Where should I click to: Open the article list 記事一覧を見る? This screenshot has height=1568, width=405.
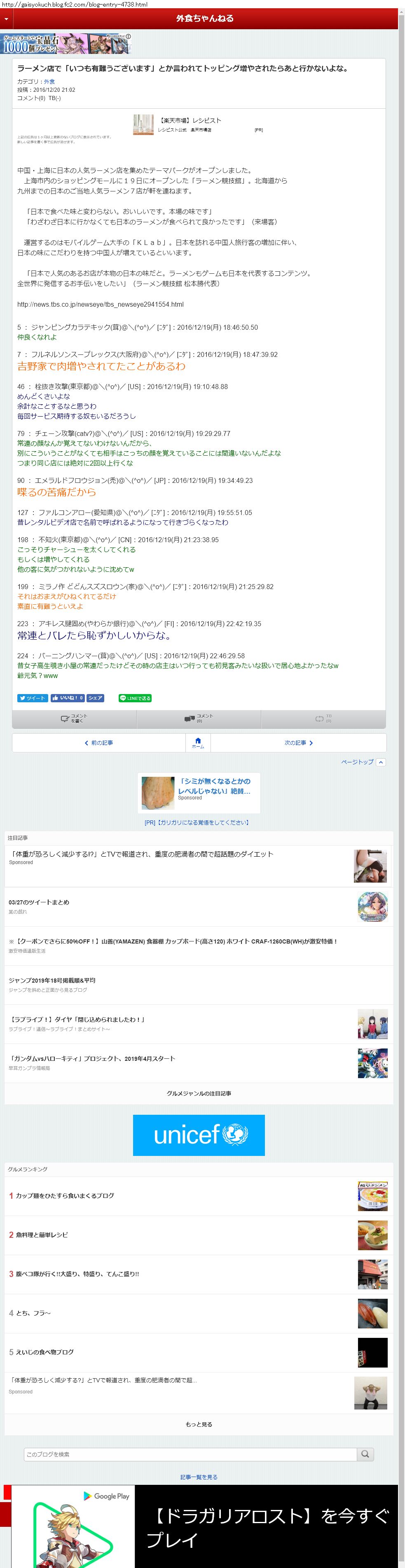[x=199, y=1477]
